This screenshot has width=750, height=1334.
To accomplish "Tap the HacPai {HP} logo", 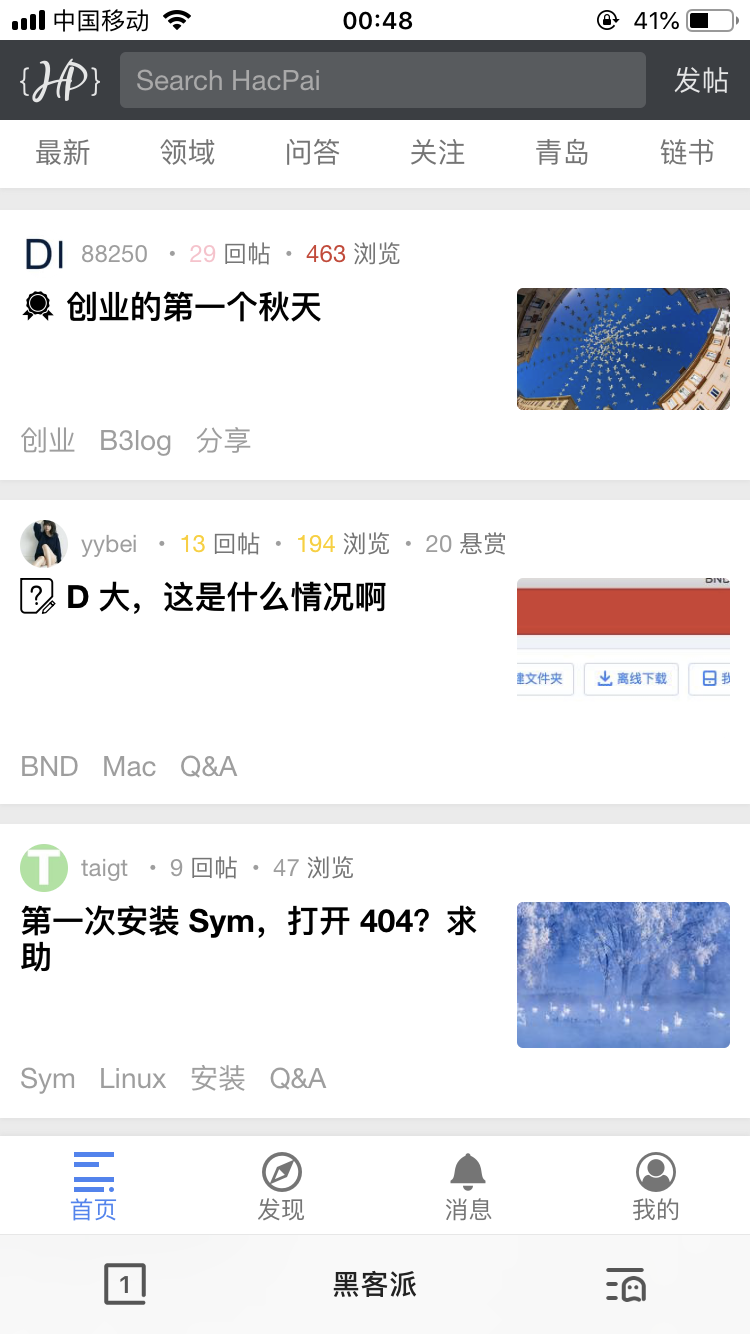I will coord(58,80).
